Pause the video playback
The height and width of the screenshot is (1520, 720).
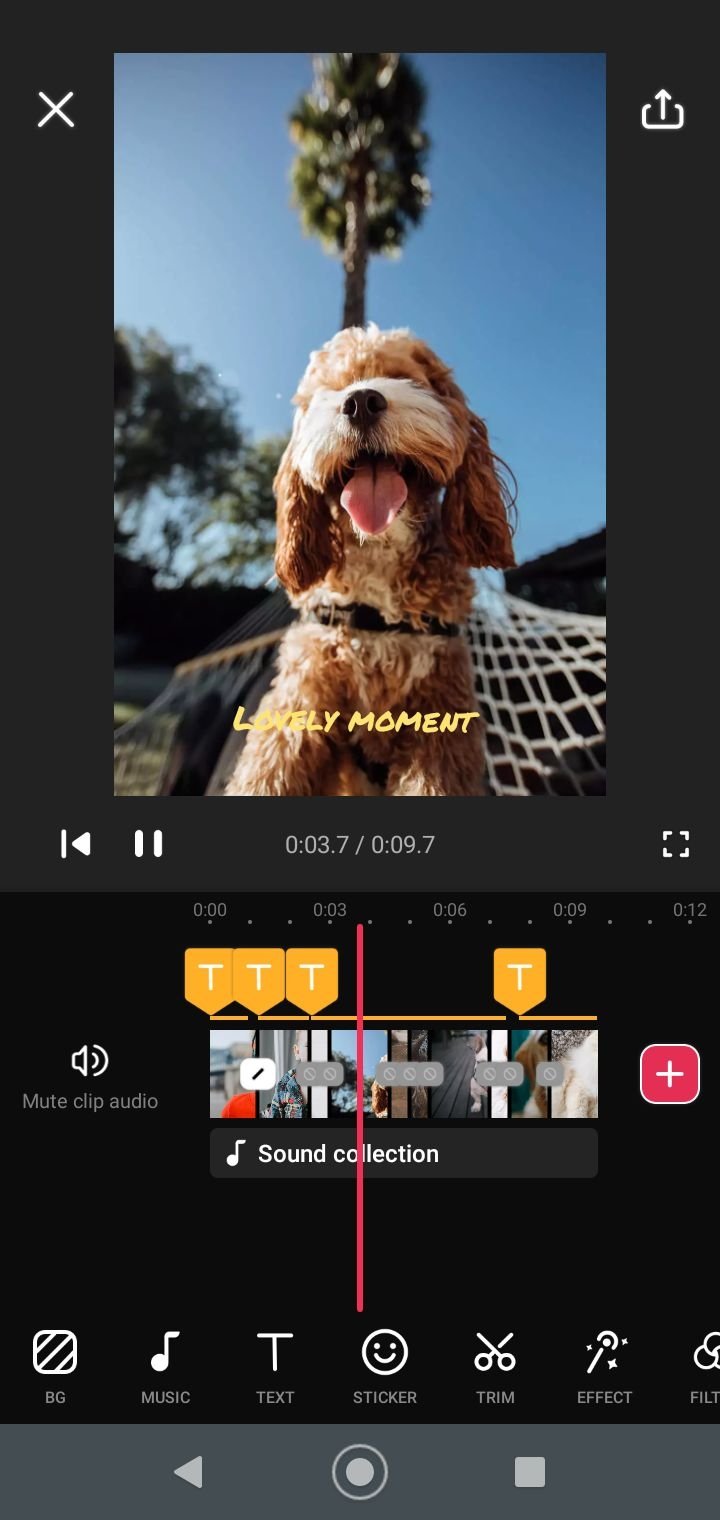[148, 844]
